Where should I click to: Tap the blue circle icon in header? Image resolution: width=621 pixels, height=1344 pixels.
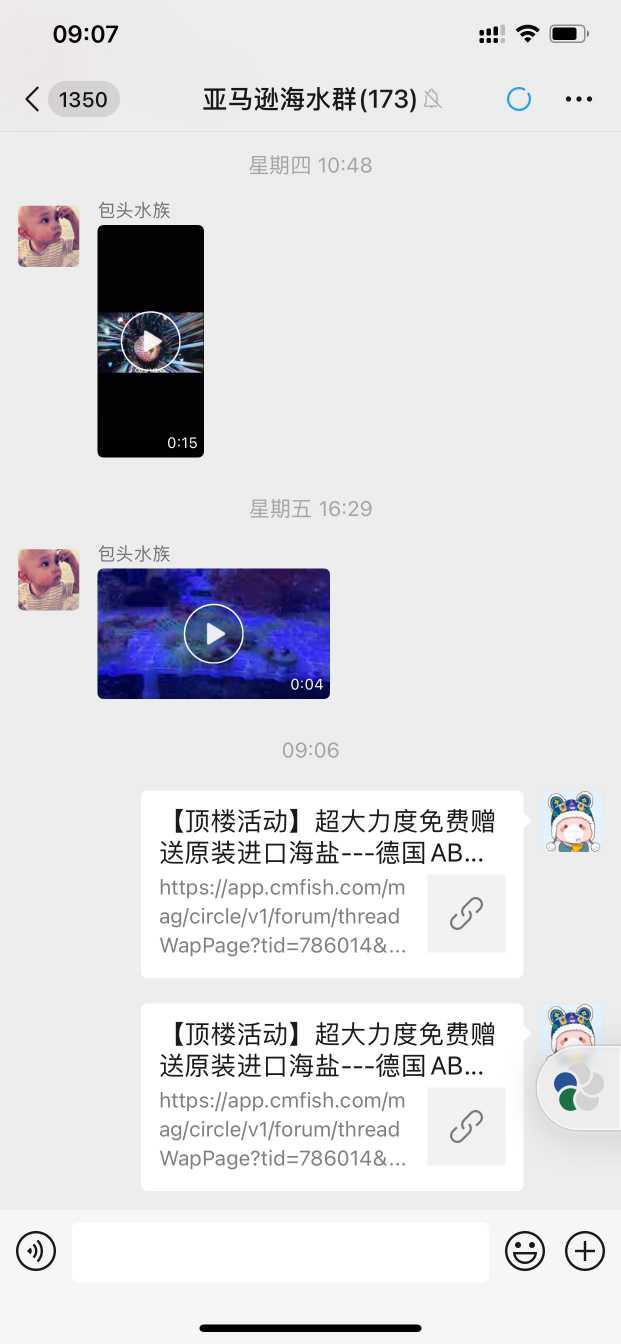click(519, 99)
